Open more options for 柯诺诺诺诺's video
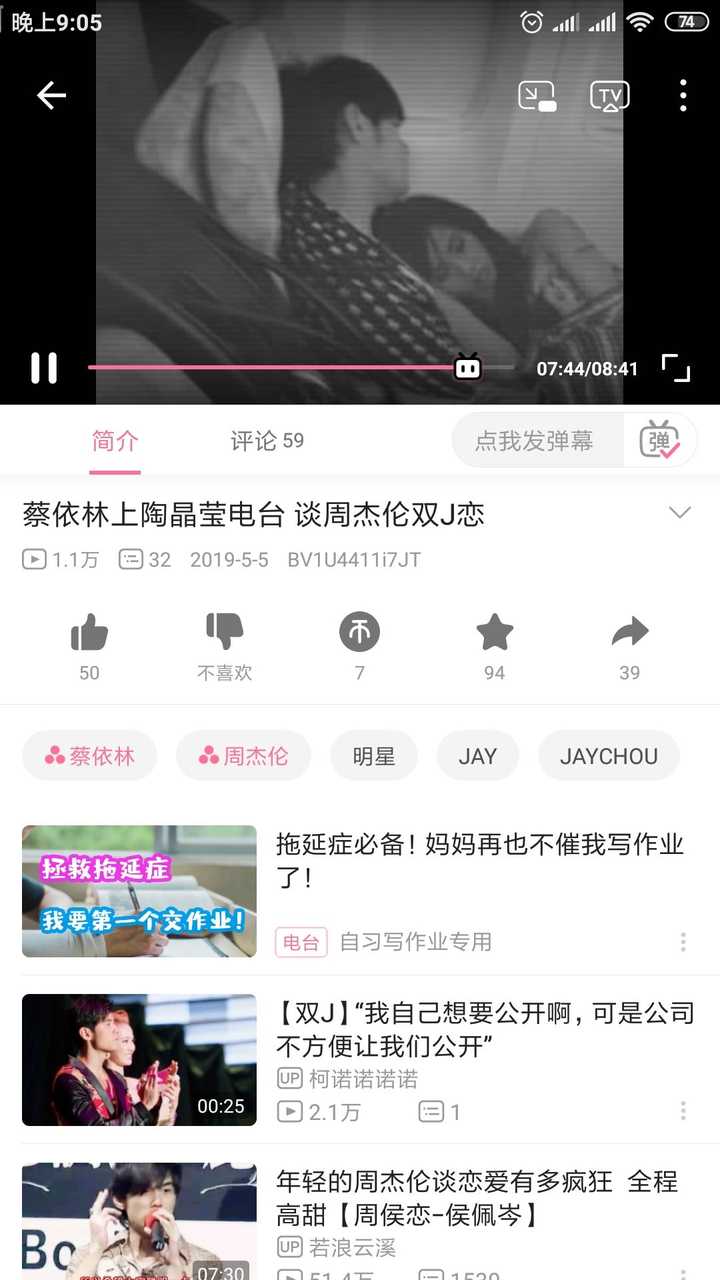The width and height of the screenshot is (720, 1280). coord(683,1111)
